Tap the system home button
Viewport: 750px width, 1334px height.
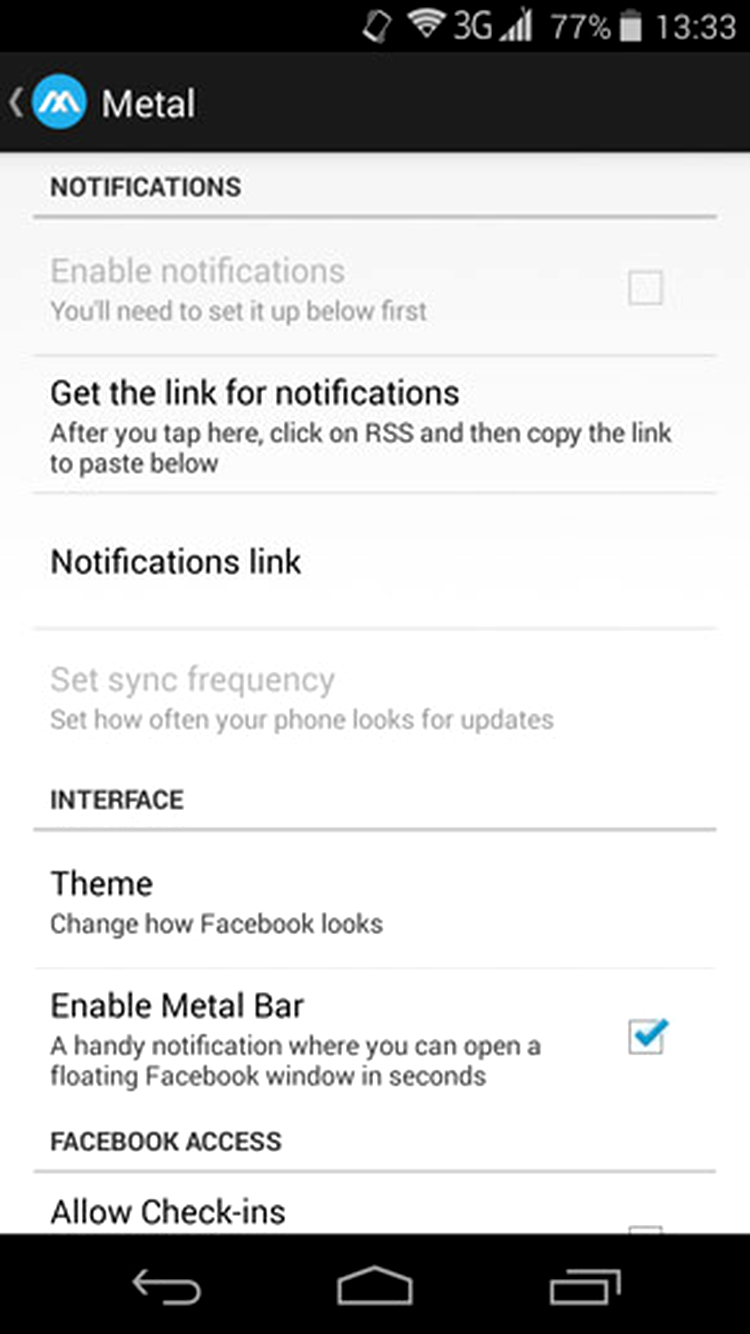375,1286
